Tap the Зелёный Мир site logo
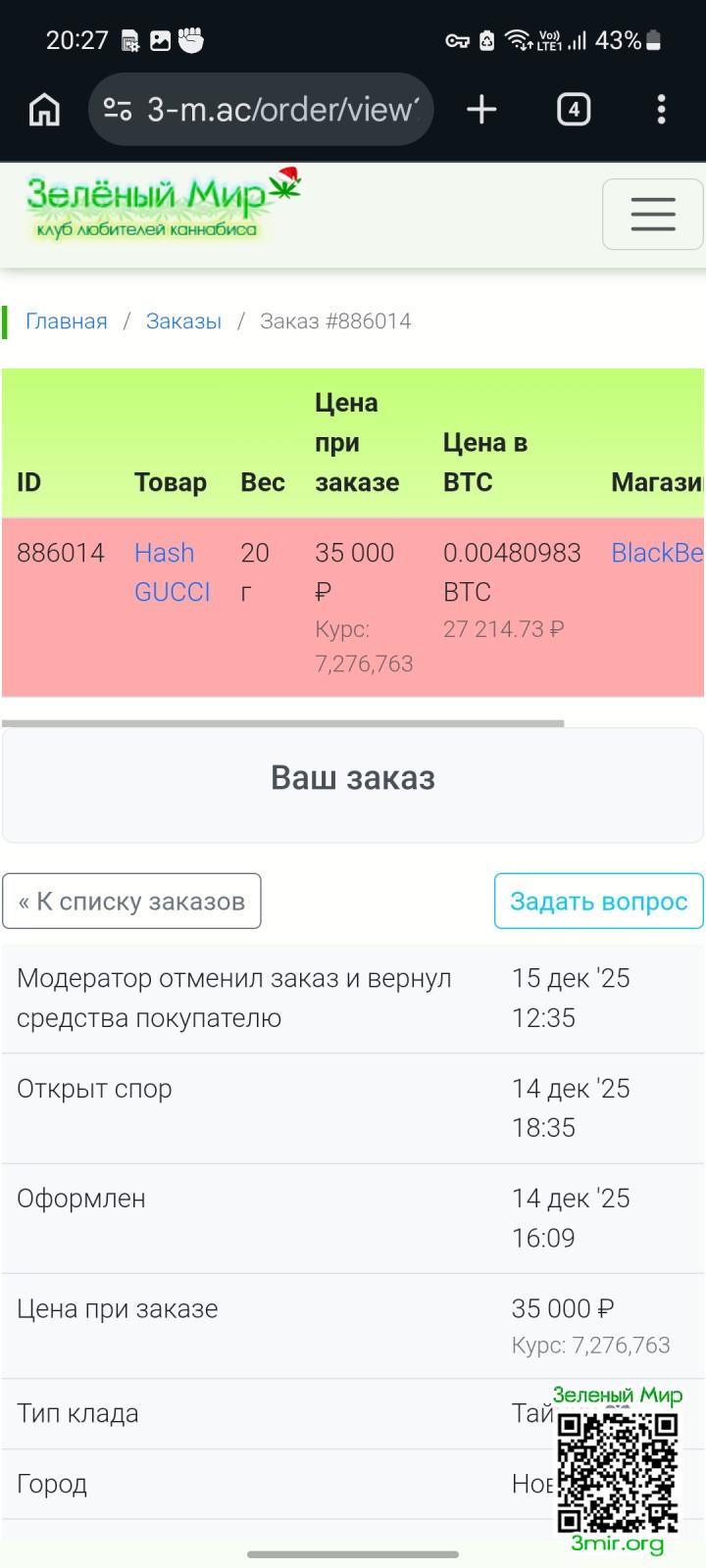The width and height of the screenshot is (706, 1568). [163, 206]
